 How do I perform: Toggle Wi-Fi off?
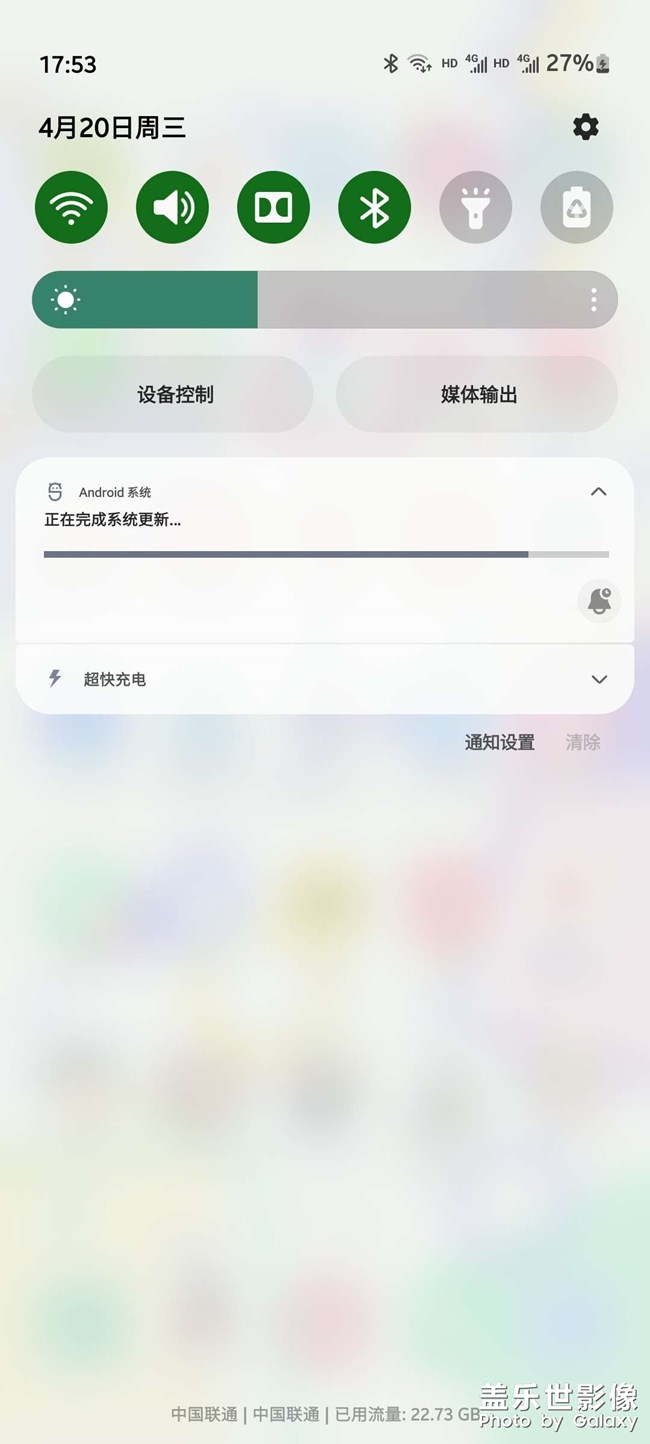pyautogui.click(x=71, y=207)
